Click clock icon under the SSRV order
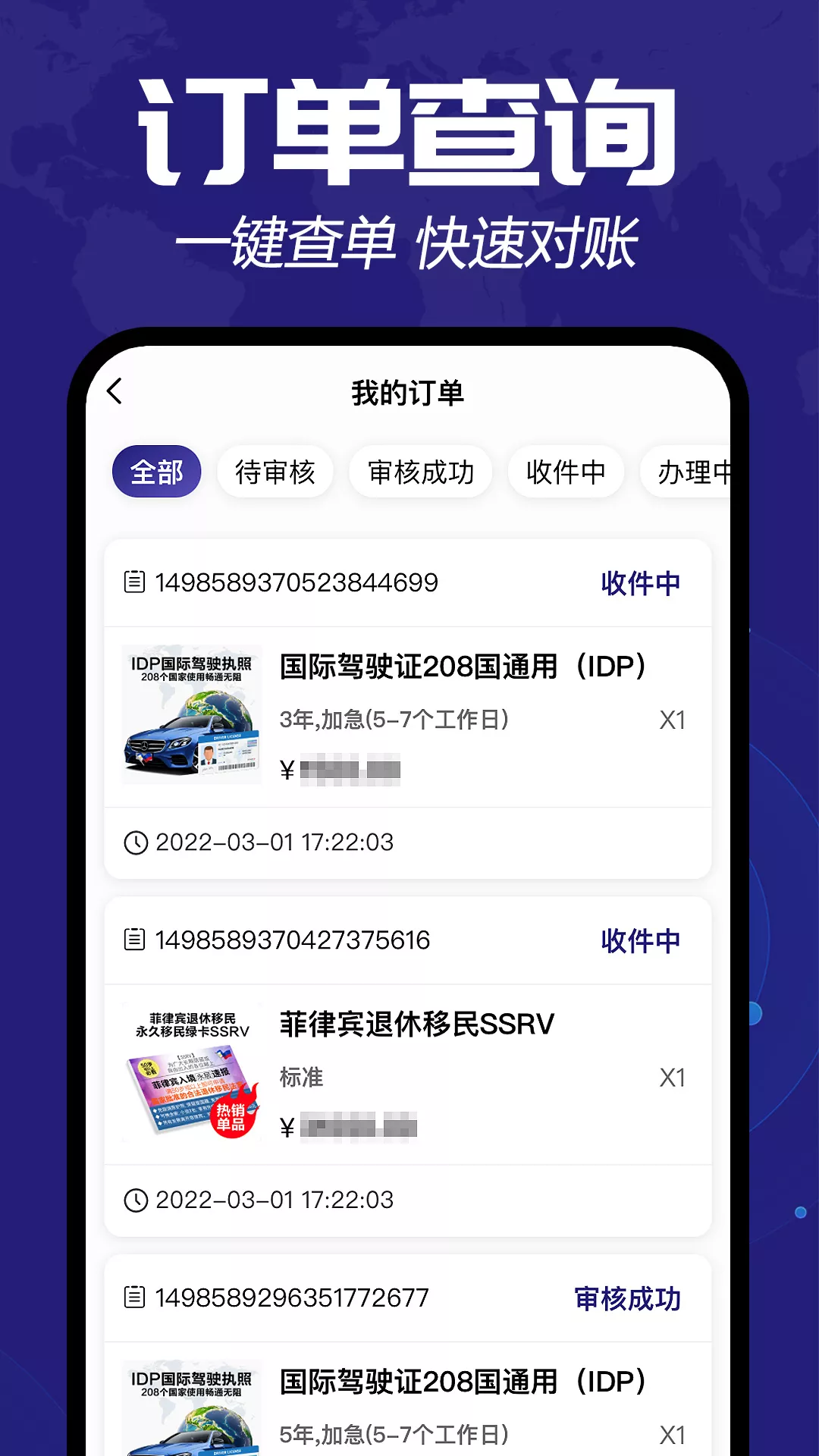Screen dimensions: 819x1456 click(x=135, y=1200)
